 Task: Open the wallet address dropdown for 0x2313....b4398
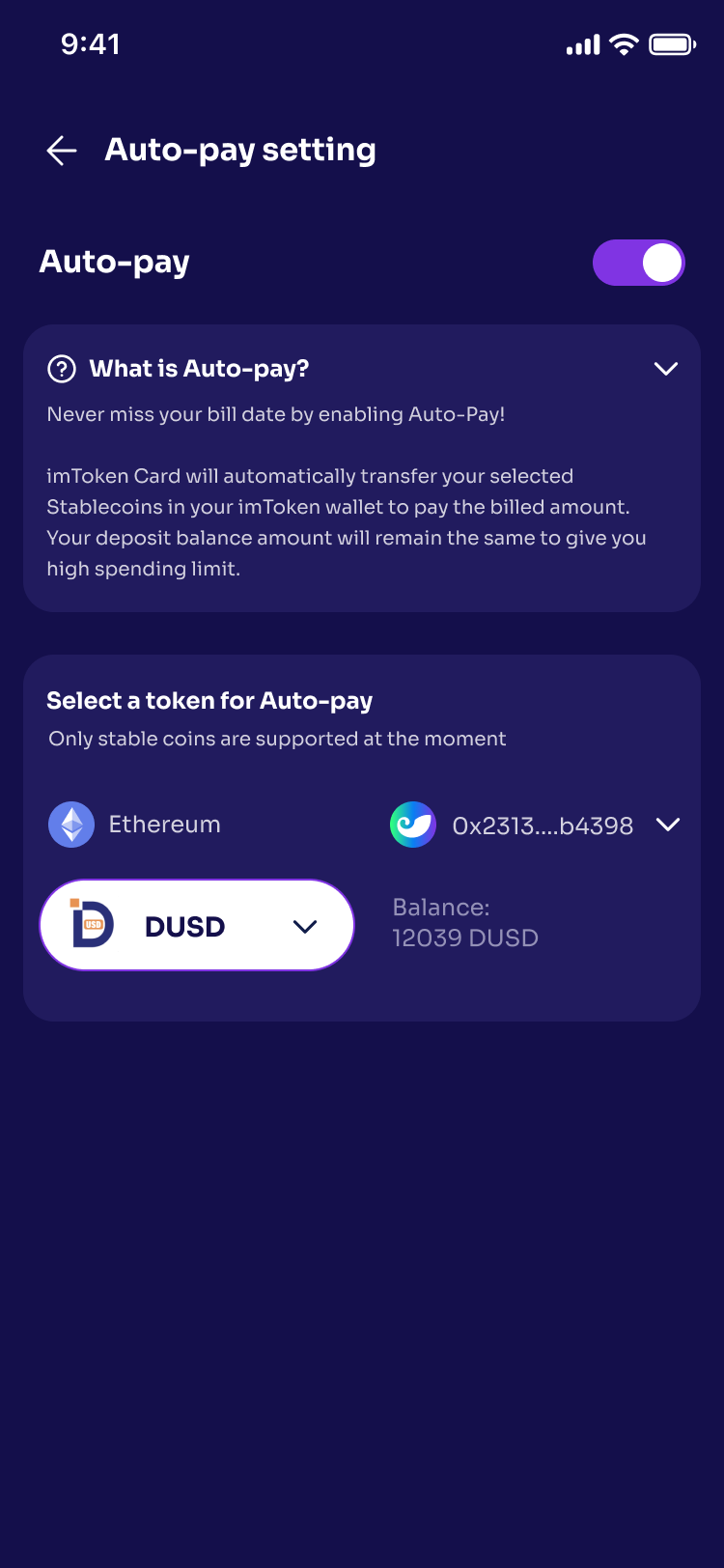pos(667,826)
